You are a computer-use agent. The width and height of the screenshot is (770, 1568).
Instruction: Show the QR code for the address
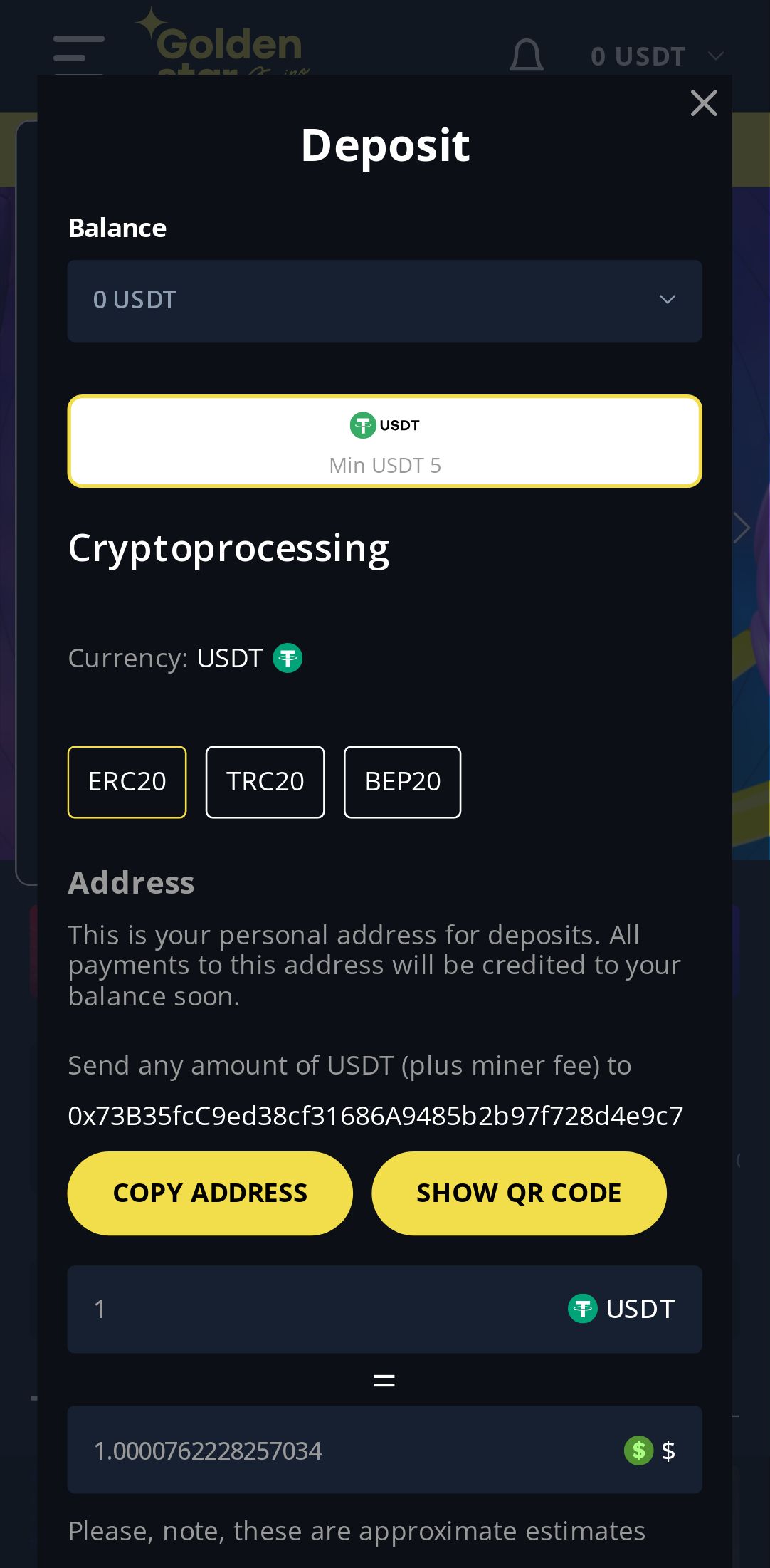[519, 1193]
